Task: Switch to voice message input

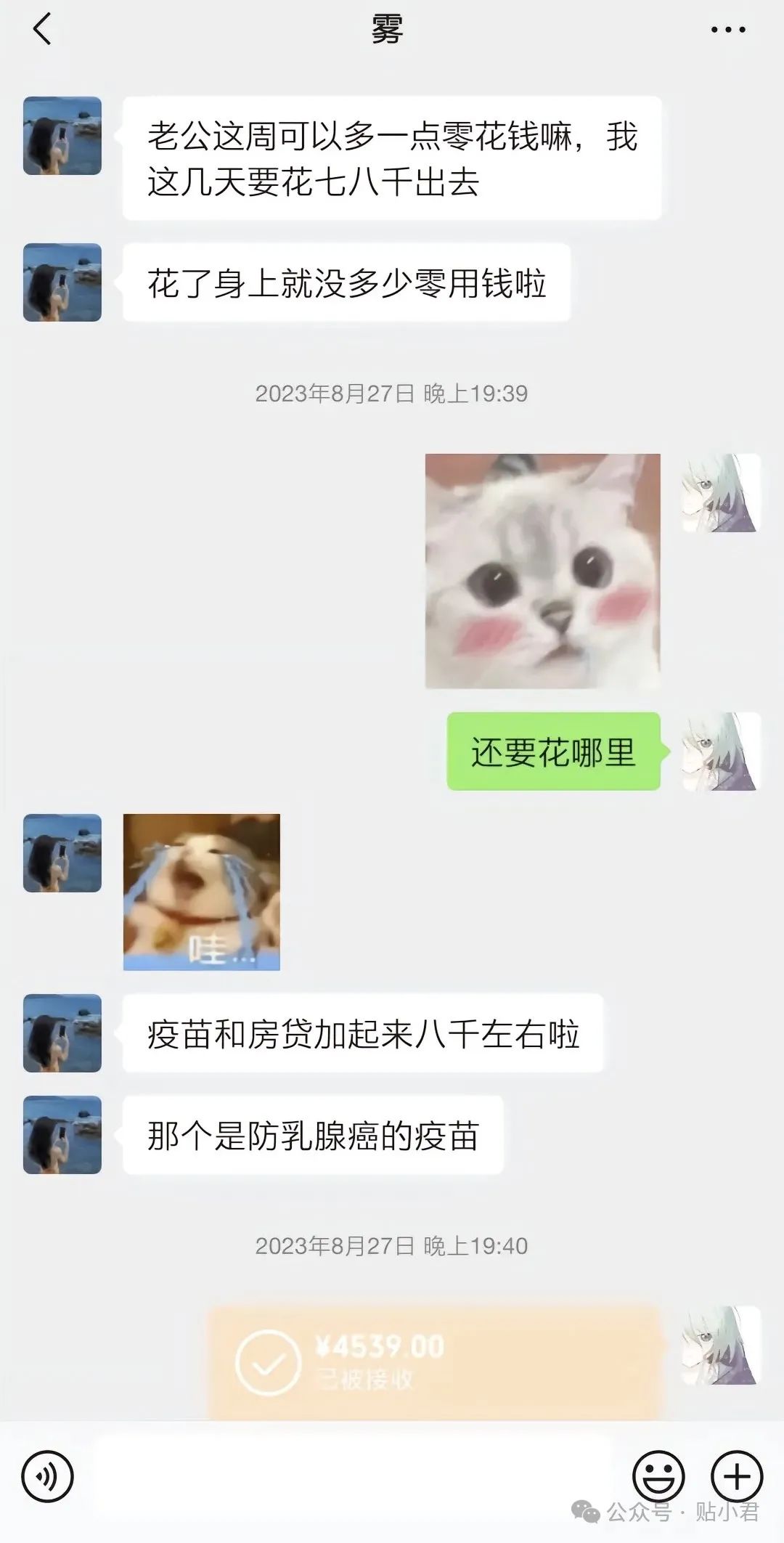Action: point(48,1475)
